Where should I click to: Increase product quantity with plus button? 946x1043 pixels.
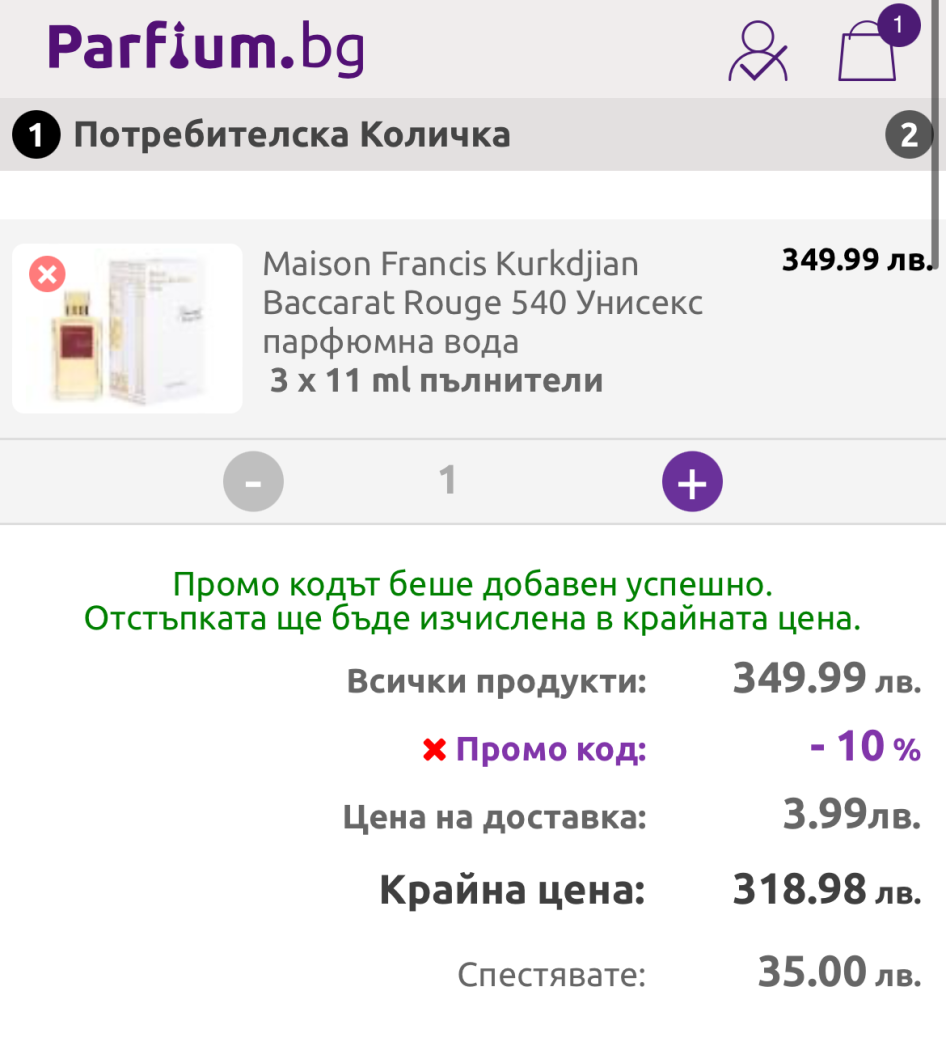pos(692,482)
